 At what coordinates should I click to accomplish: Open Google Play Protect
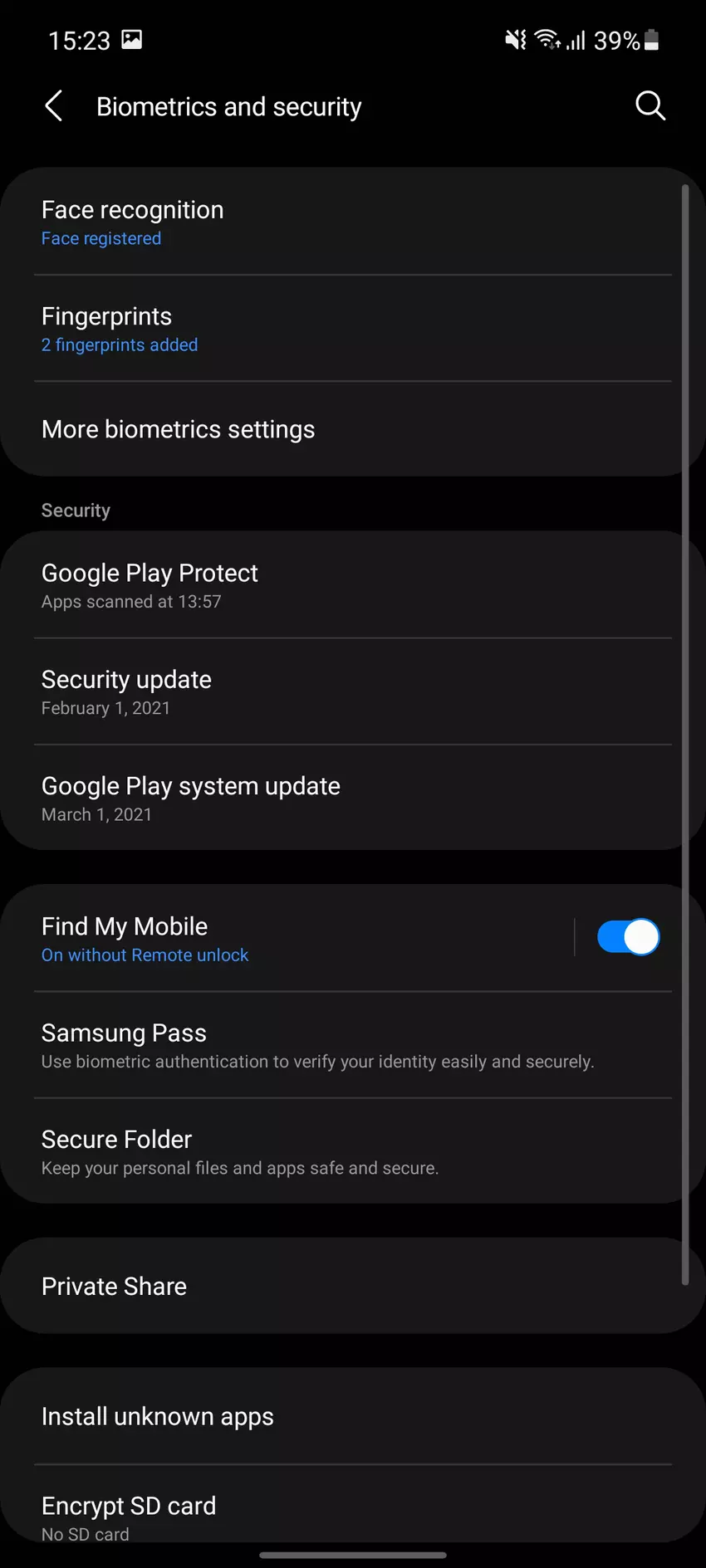(x=332, y=585)
